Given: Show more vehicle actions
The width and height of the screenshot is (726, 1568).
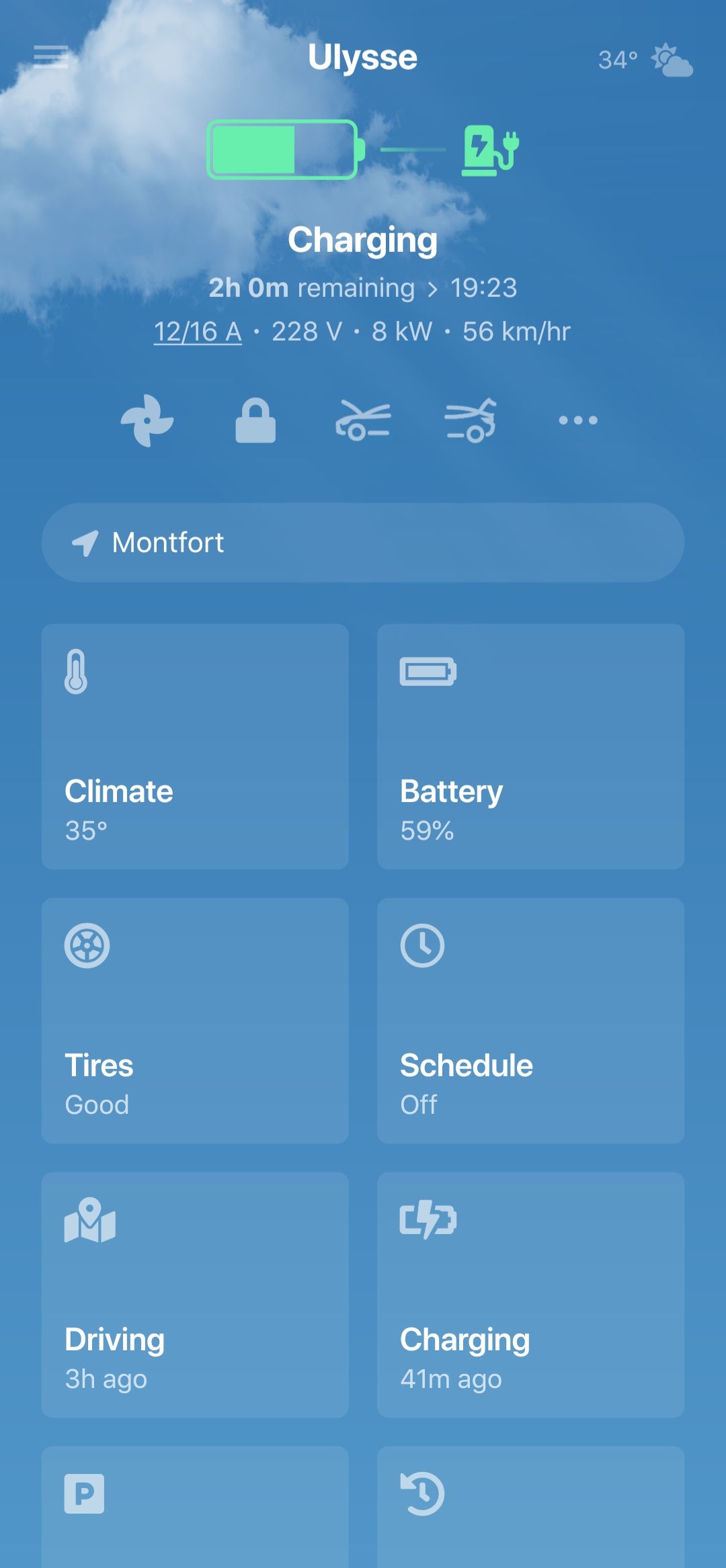Looking at the screenshot, I should [x=578, y=421].
